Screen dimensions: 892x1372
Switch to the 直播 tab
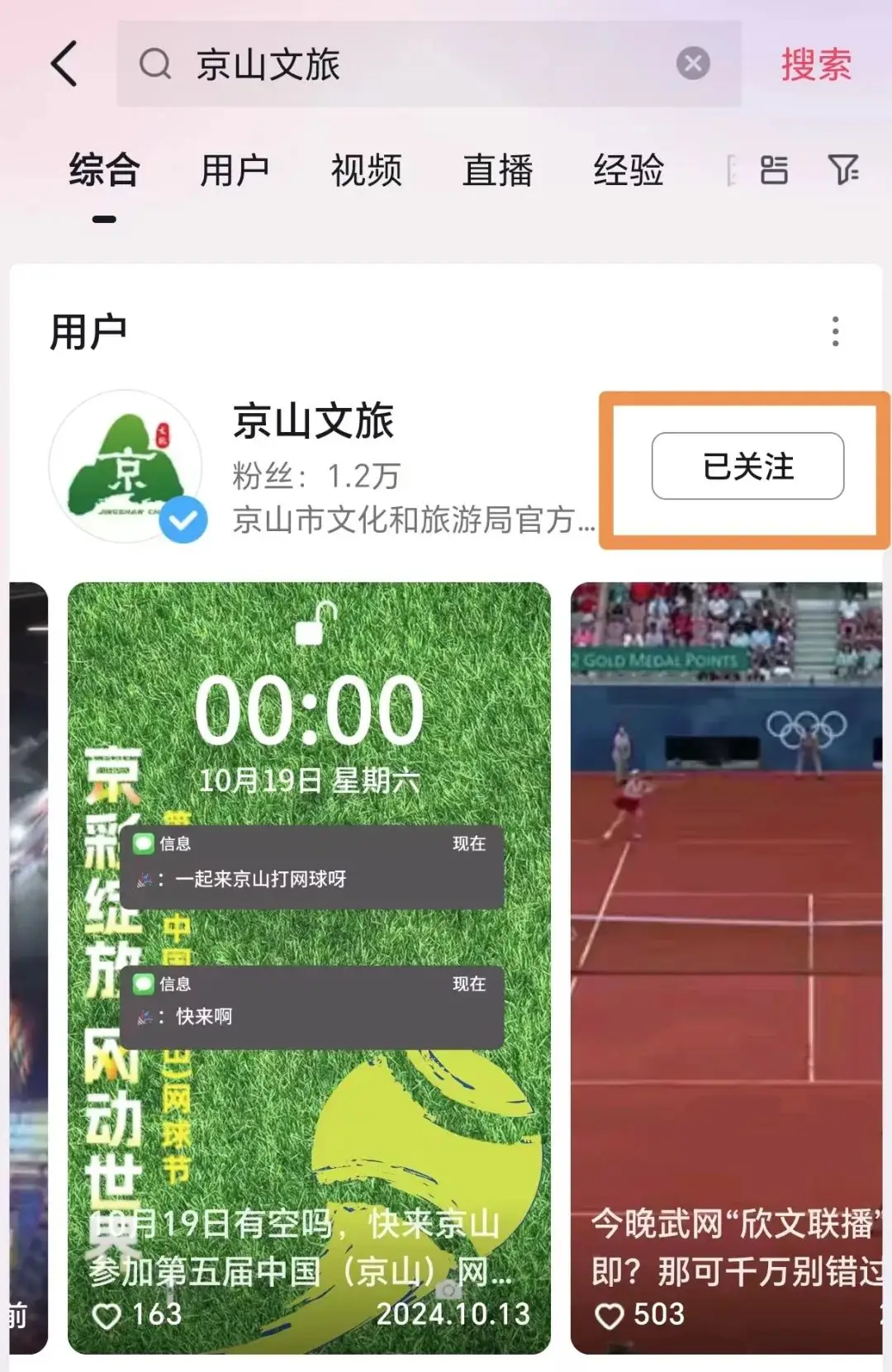click(x=498, y=171)
